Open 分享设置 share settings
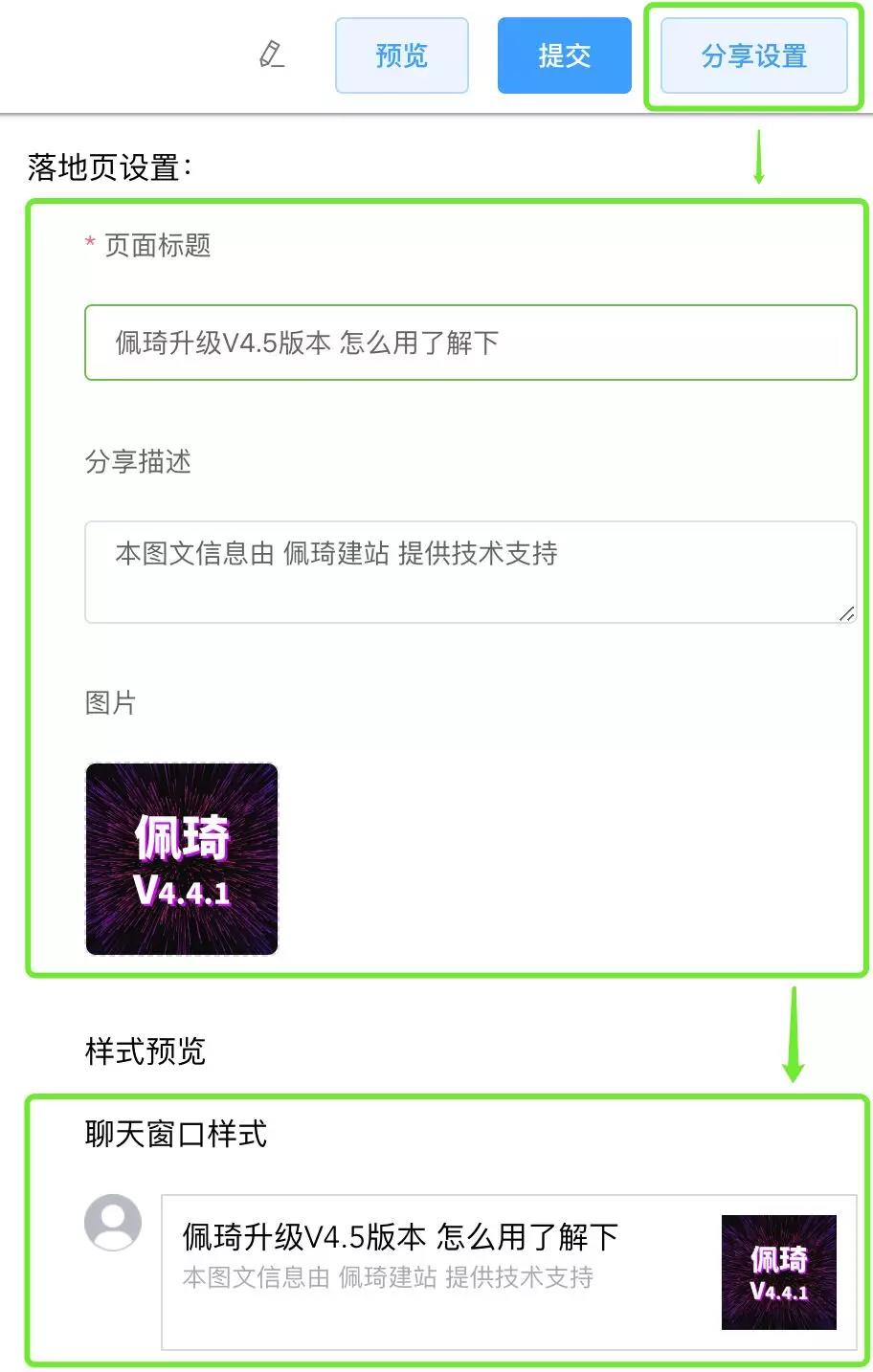 pos(753,55)
